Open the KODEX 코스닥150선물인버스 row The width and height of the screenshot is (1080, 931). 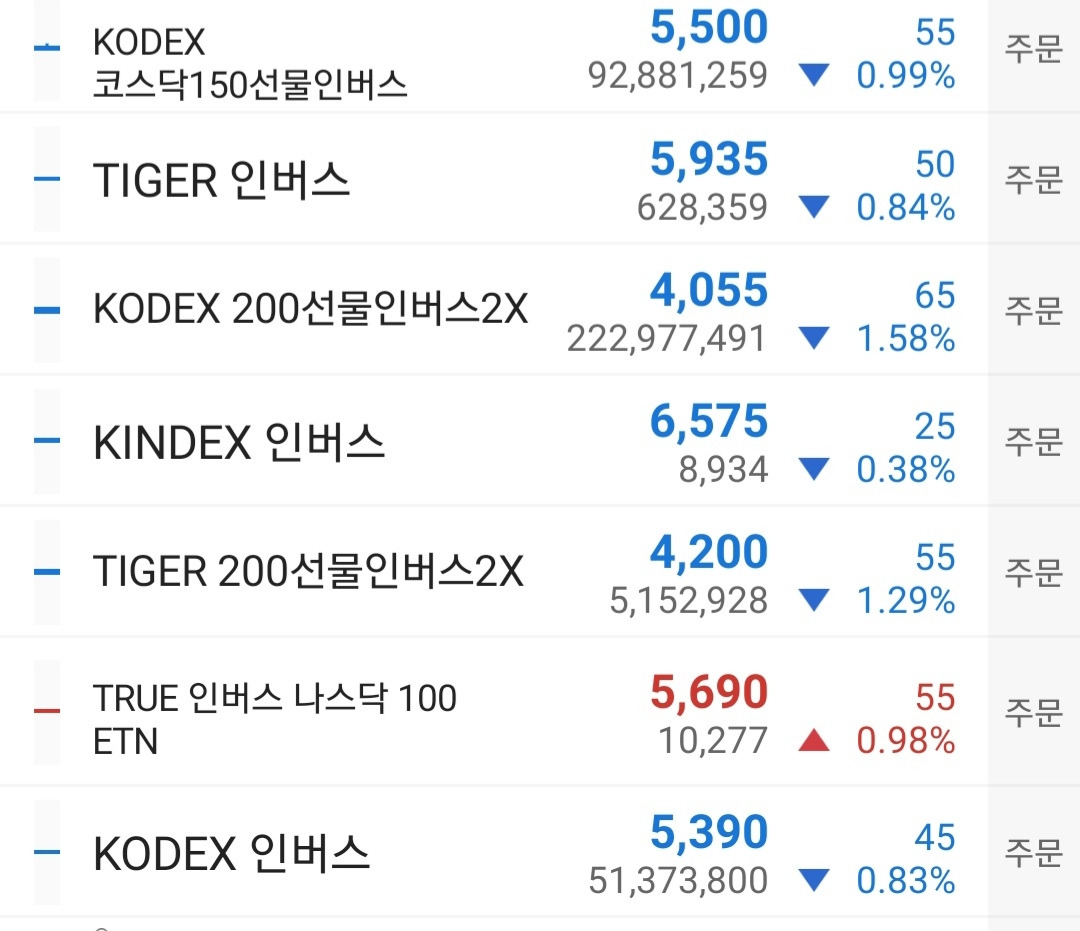click(x=494, y=55)
